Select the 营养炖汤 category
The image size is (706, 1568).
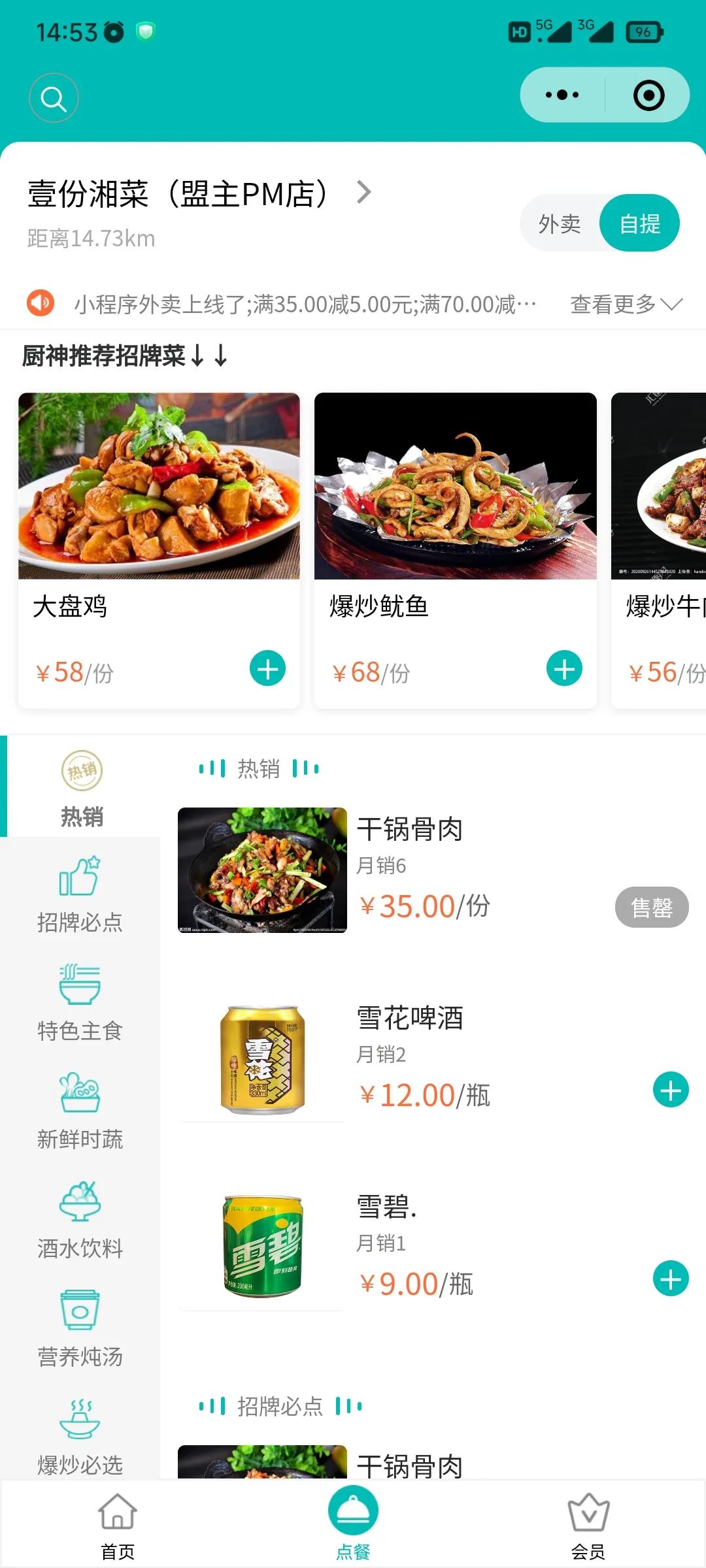[80, 1329]
